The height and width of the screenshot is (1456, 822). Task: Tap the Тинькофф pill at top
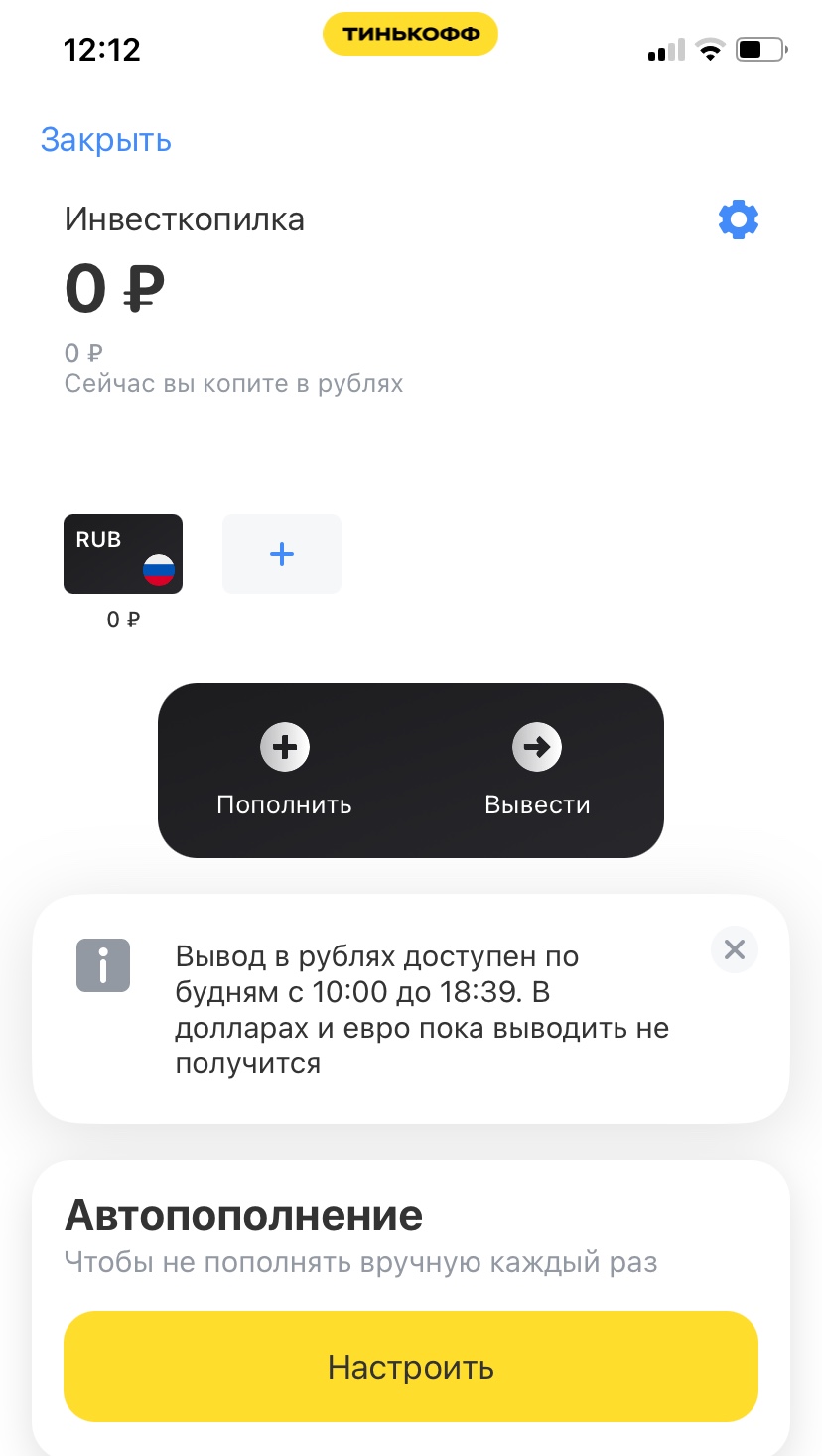tap(410, 34)
